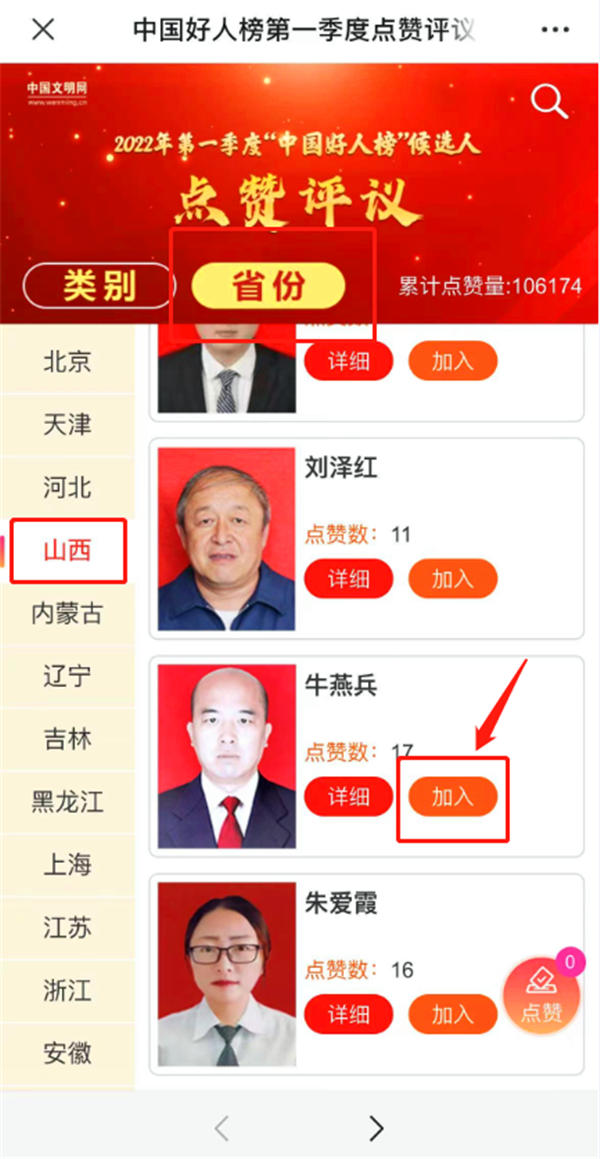Image resolution: width=600 pixels, height=1159 pixels.
Task: Switch to the 省份 tab
Action: point(268,286)
